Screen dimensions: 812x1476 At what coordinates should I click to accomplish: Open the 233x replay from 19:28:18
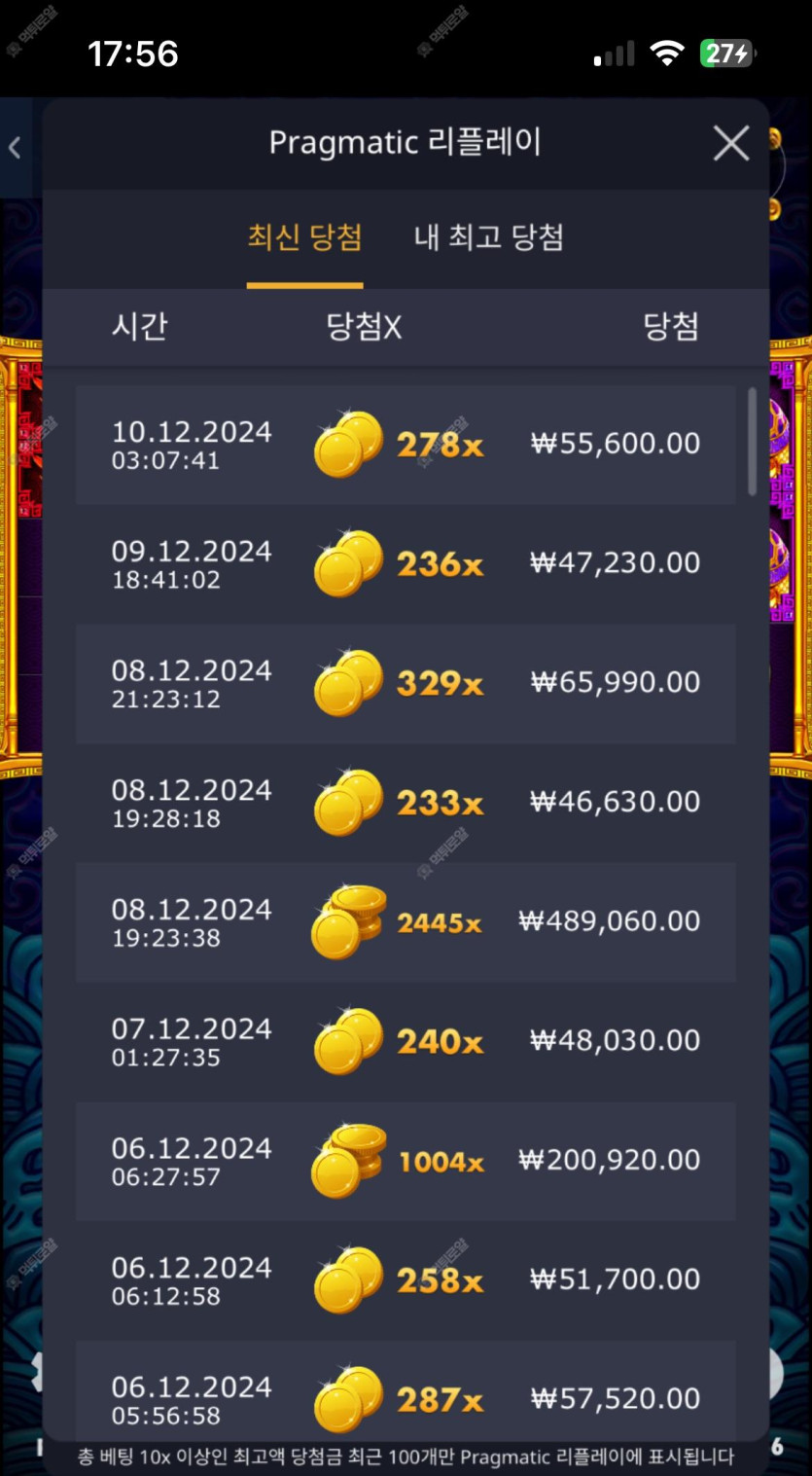pyautogui.click(x=406, y=804)
